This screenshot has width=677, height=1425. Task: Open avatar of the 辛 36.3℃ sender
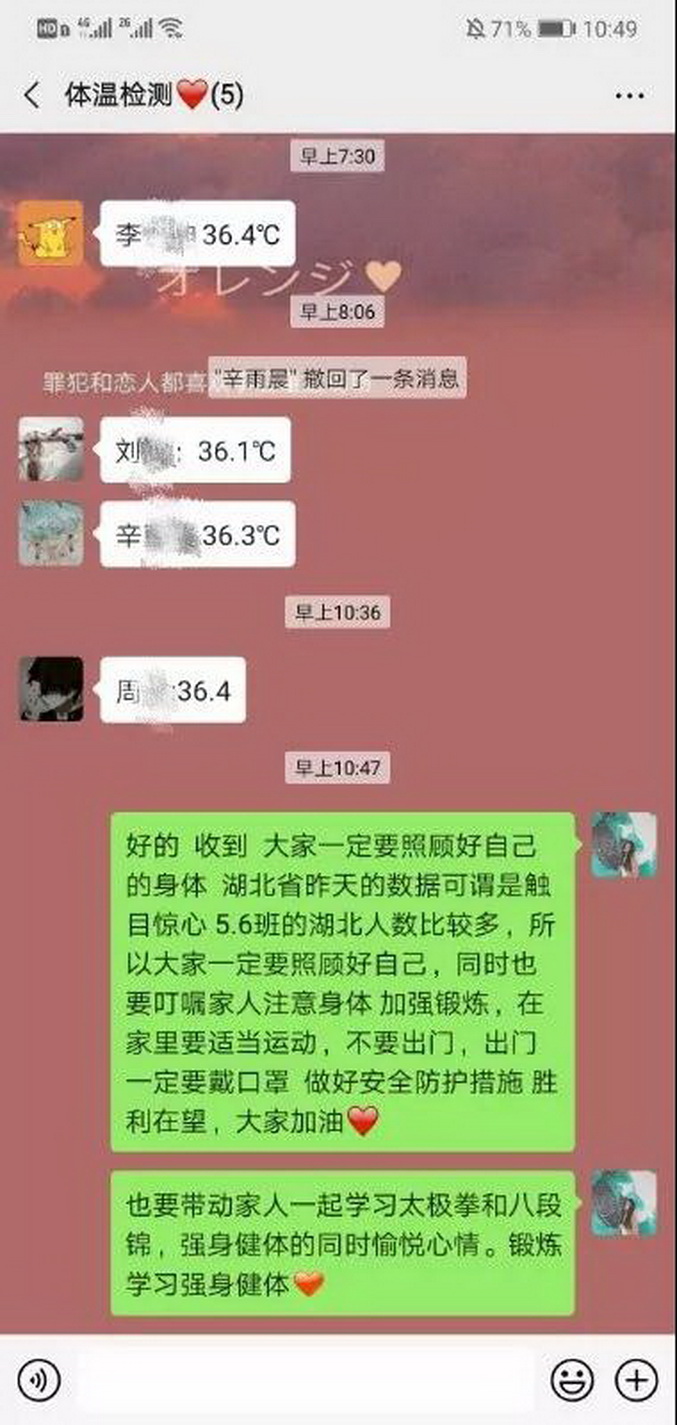[51, 533]
